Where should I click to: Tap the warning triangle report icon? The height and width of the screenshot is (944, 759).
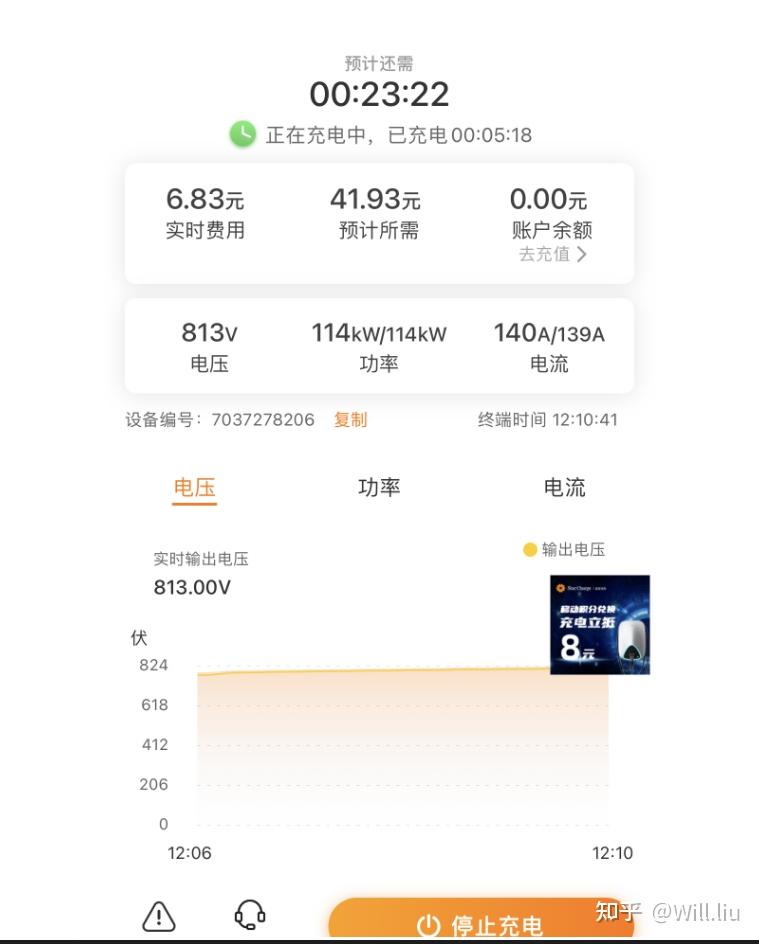(158, 915)
